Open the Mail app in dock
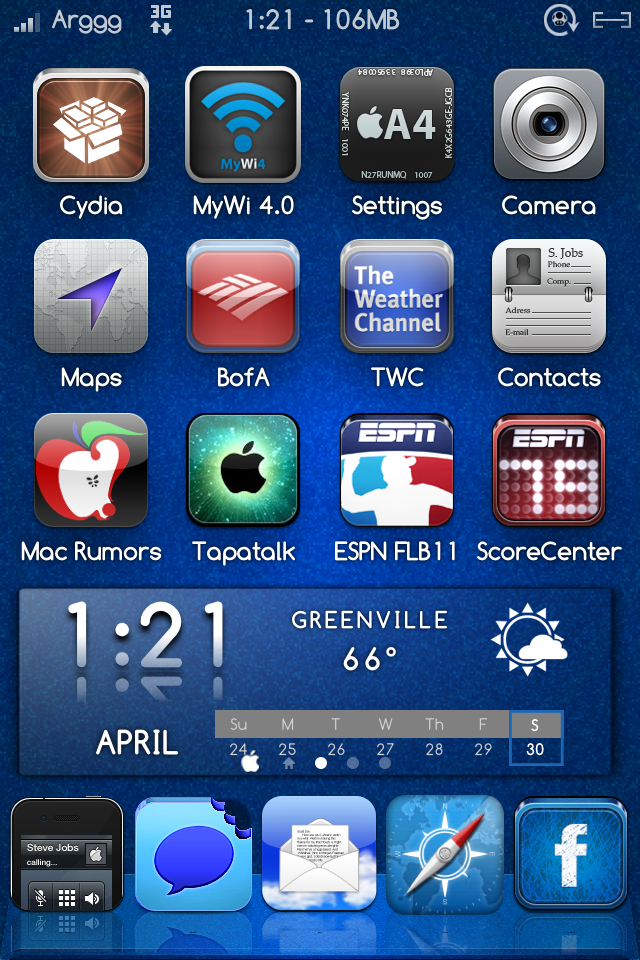Screen dimensions: 640x960 (319, 855)
